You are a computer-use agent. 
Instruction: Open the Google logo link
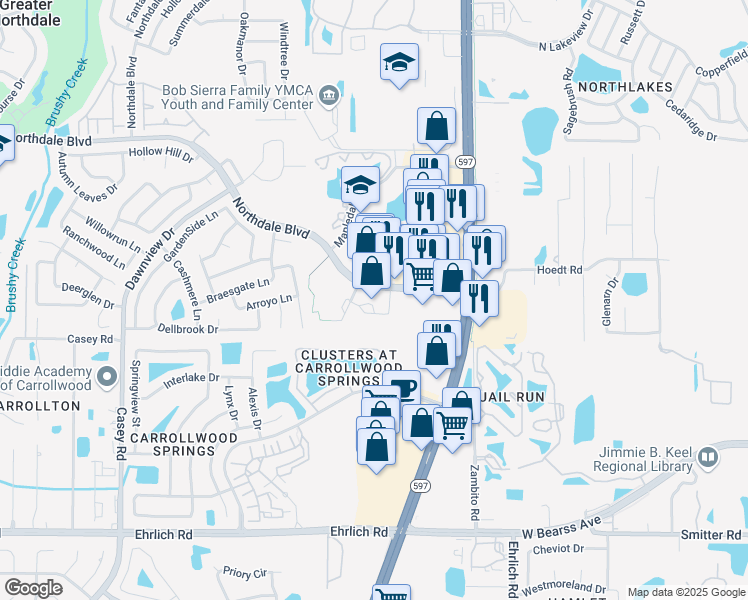pos(33,588)
